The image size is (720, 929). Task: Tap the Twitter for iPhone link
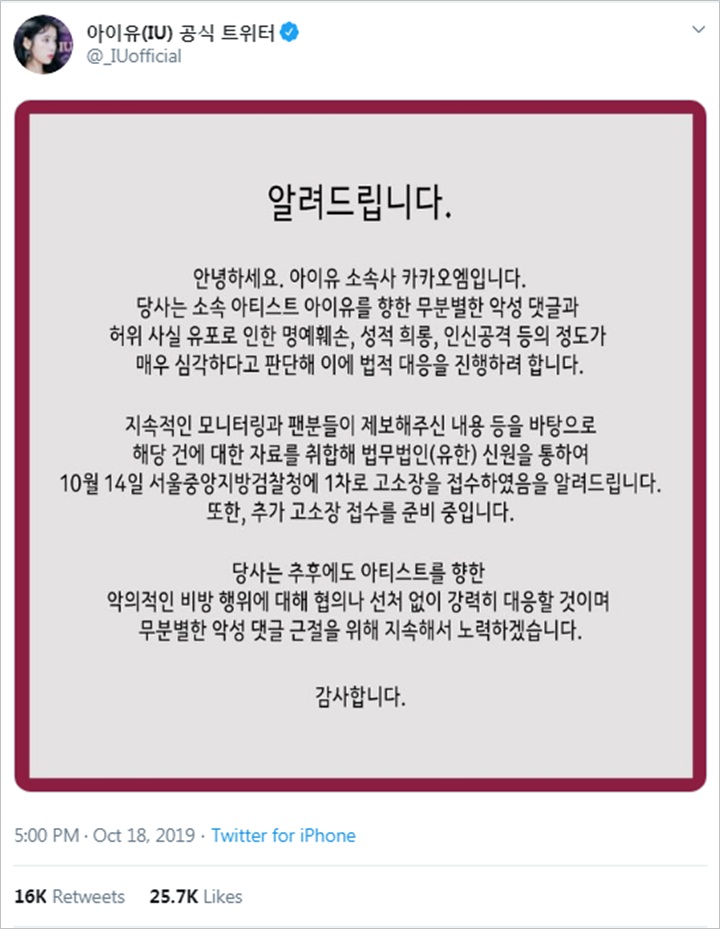point(283,835)
